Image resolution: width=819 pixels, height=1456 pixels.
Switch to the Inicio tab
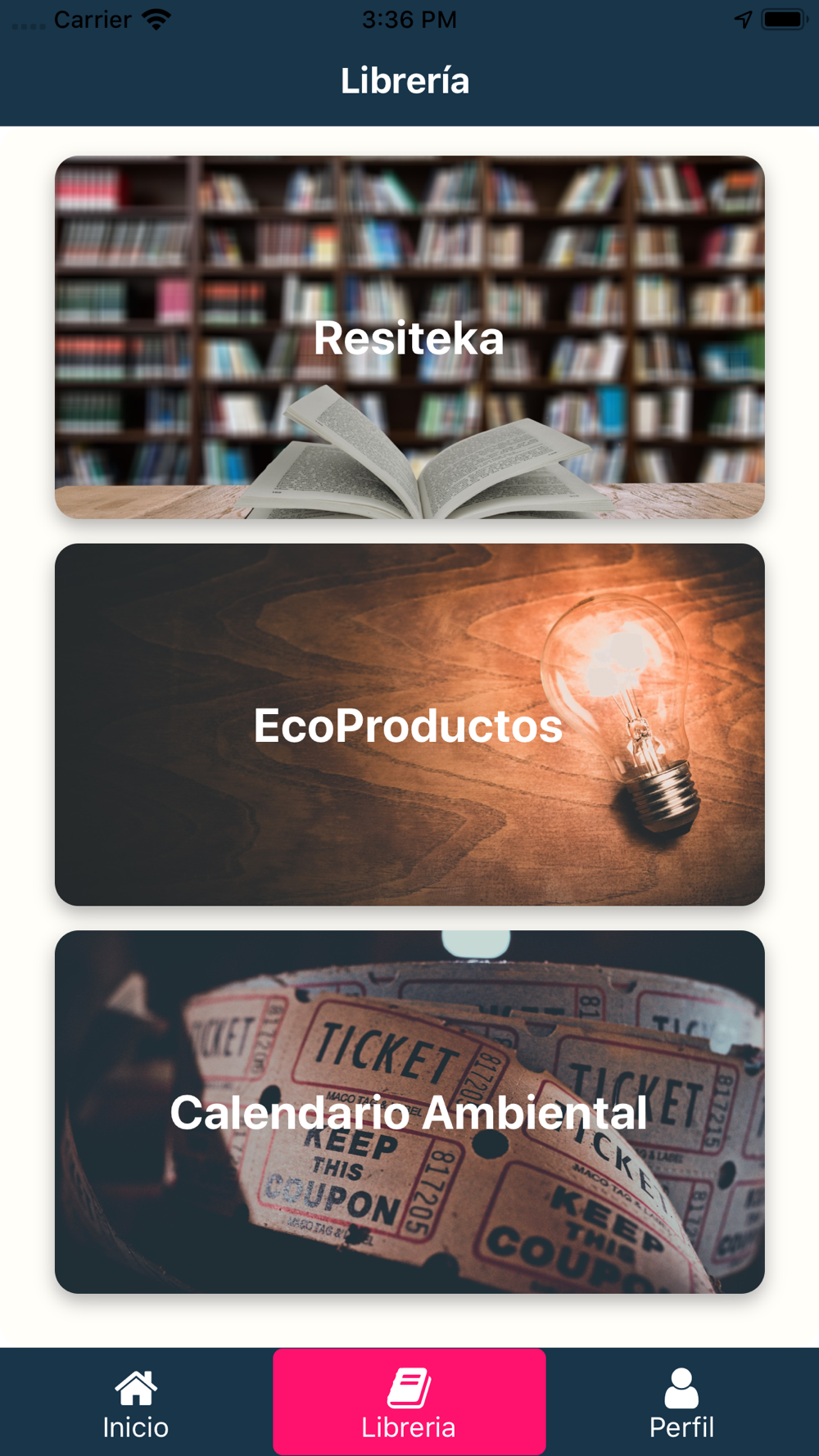tap(136, 1403)
